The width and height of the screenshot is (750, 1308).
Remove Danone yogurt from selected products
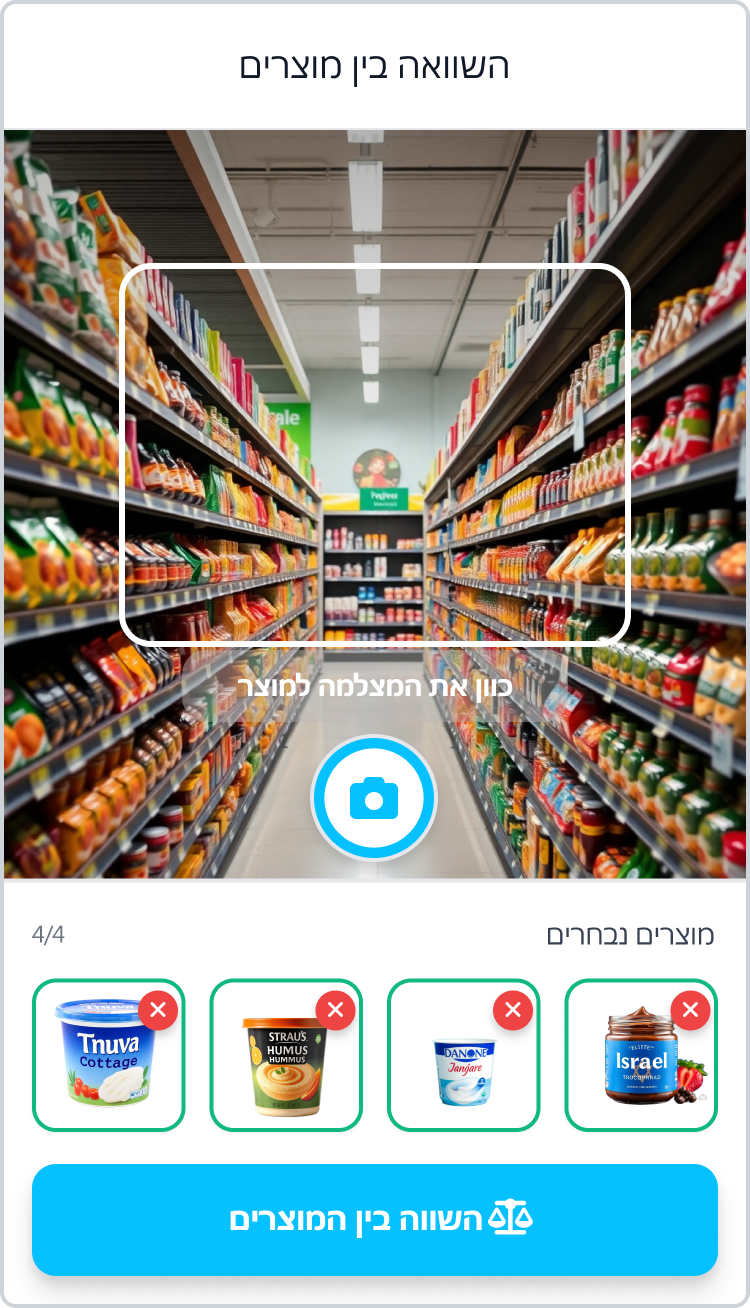coord(513,1010)
